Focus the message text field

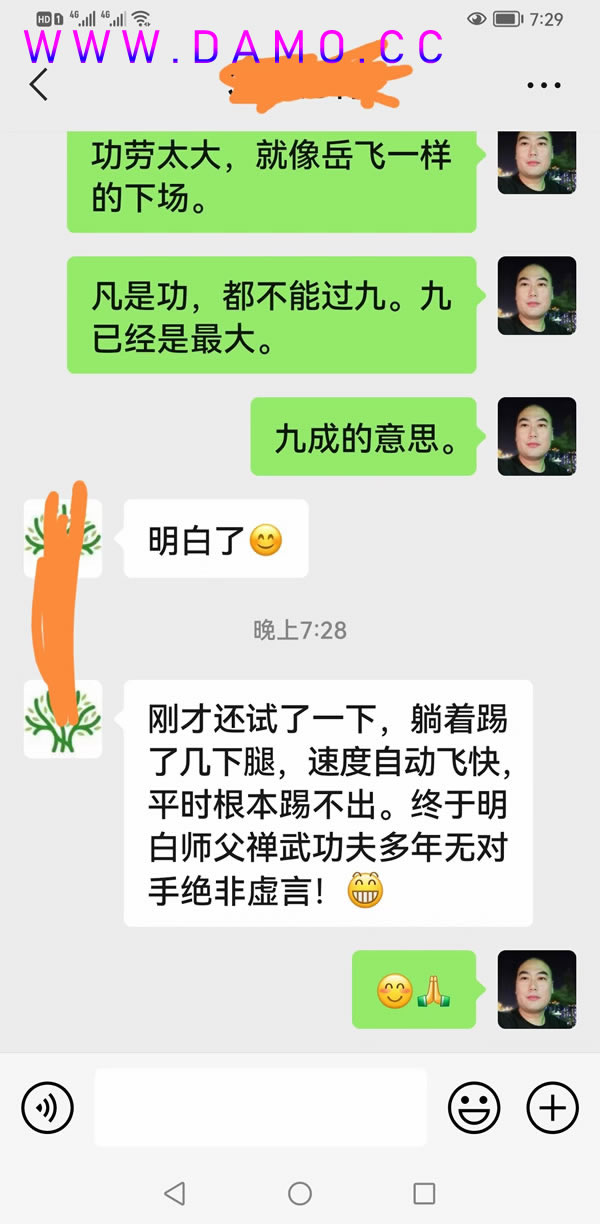coord(260,1107)
